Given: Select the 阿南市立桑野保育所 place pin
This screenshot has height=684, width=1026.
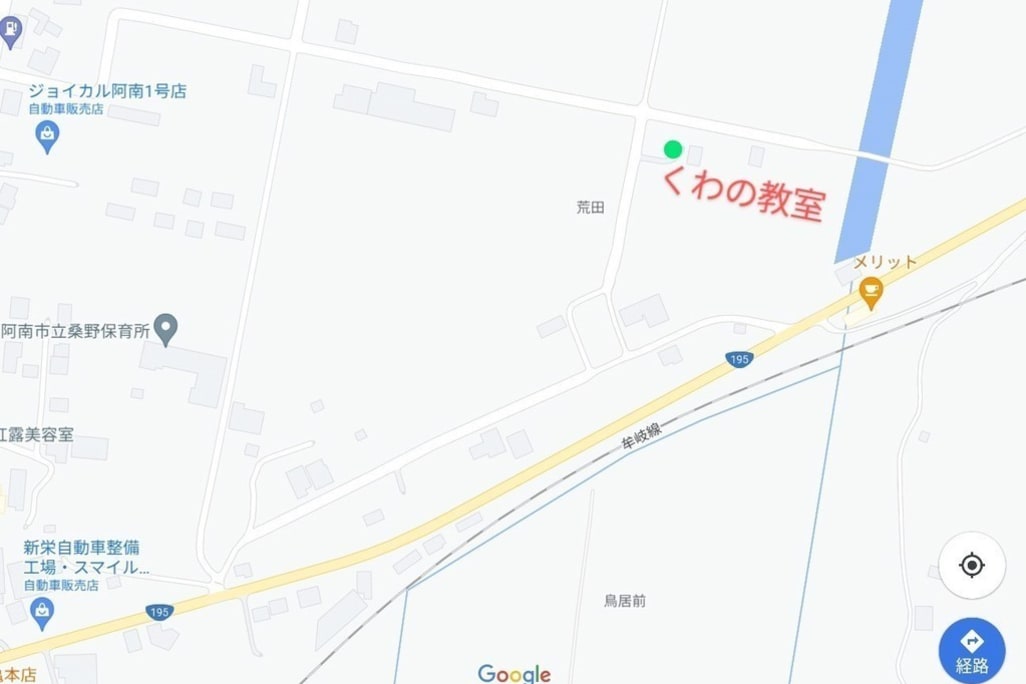Looking at the screenshot, I should tap(167, 327).
